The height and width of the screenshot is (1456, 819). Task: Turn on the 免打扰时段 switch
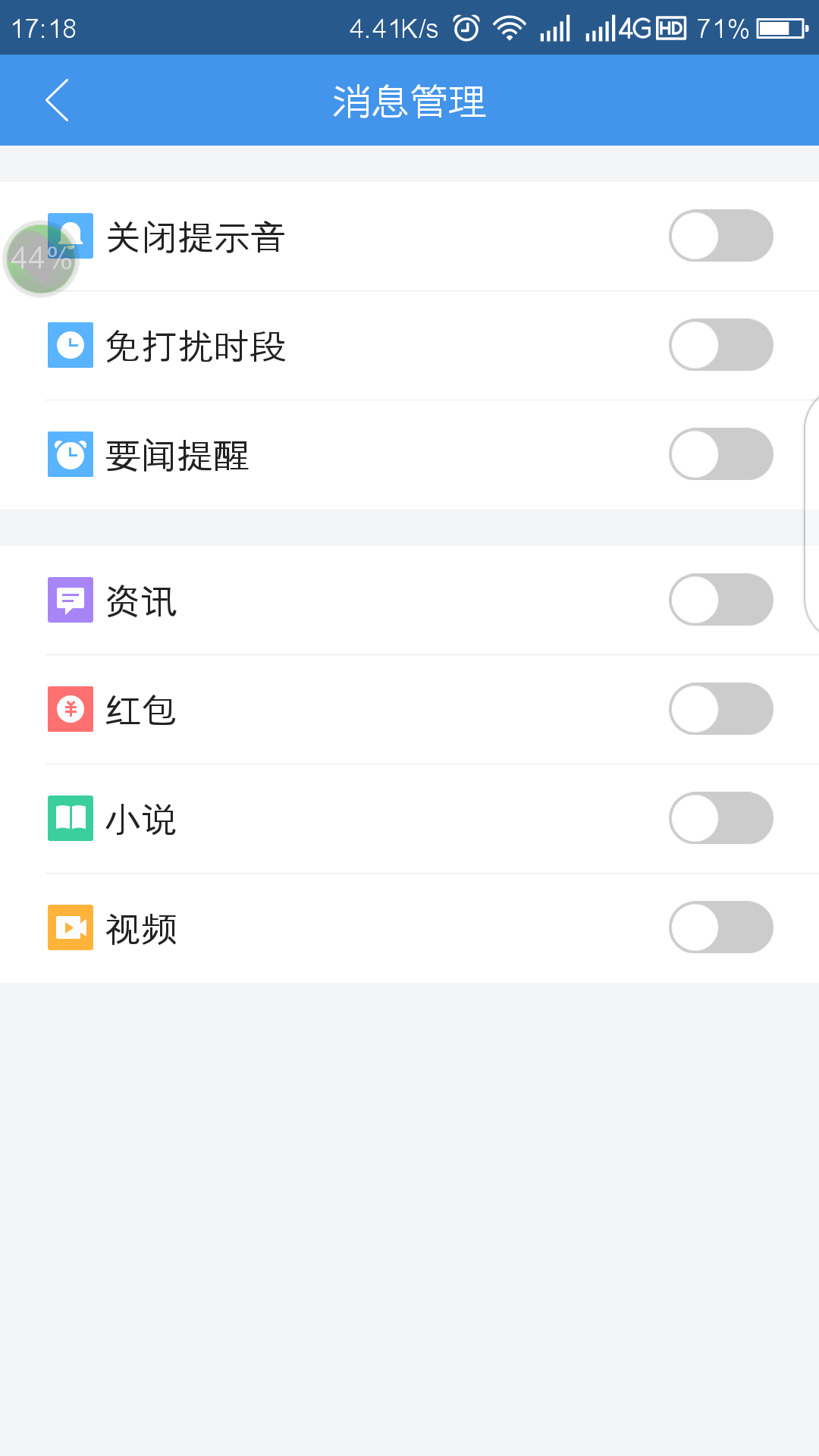(721, 345)
